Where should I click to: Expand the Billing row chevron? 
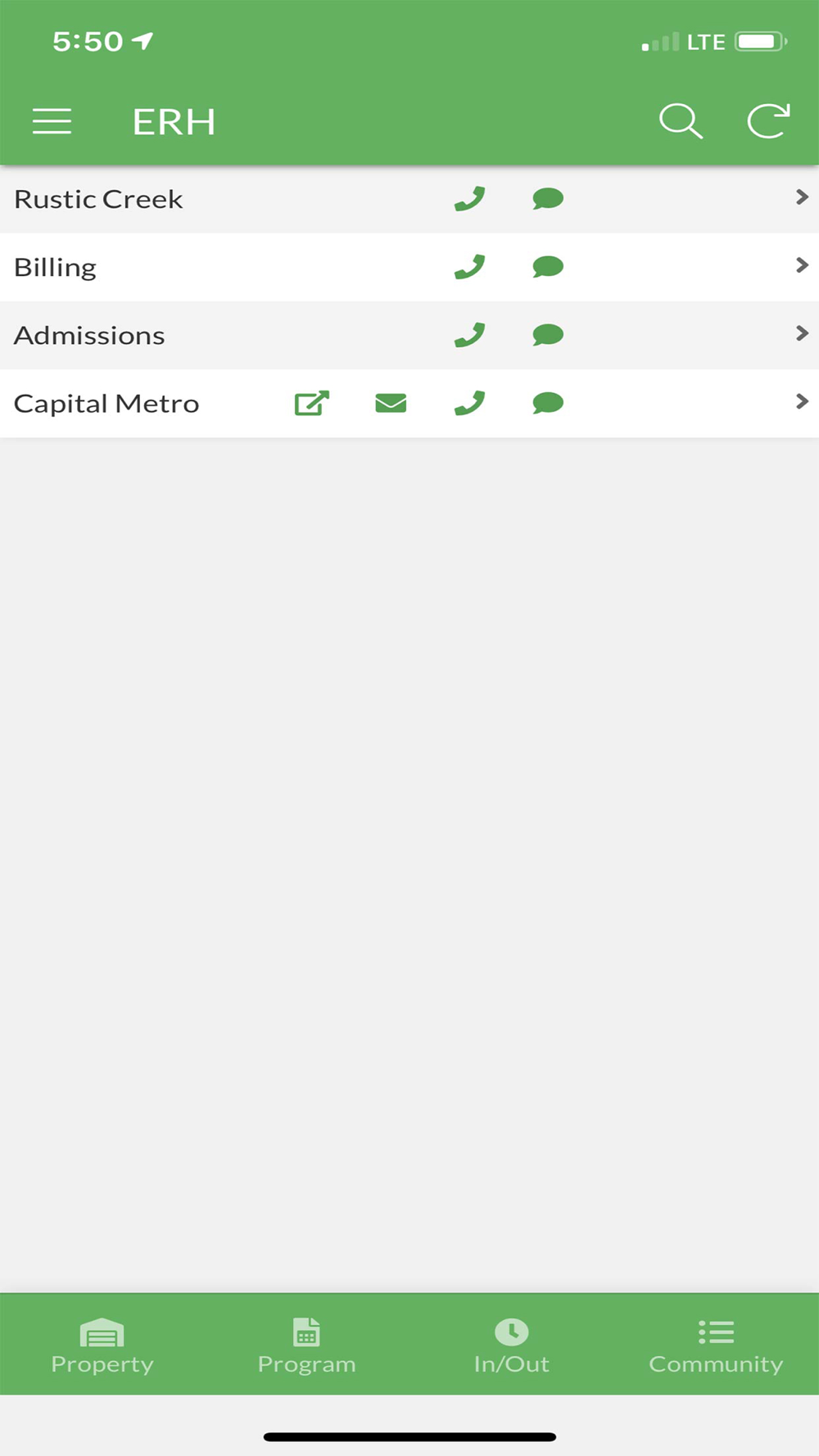(x=802, y=265)
